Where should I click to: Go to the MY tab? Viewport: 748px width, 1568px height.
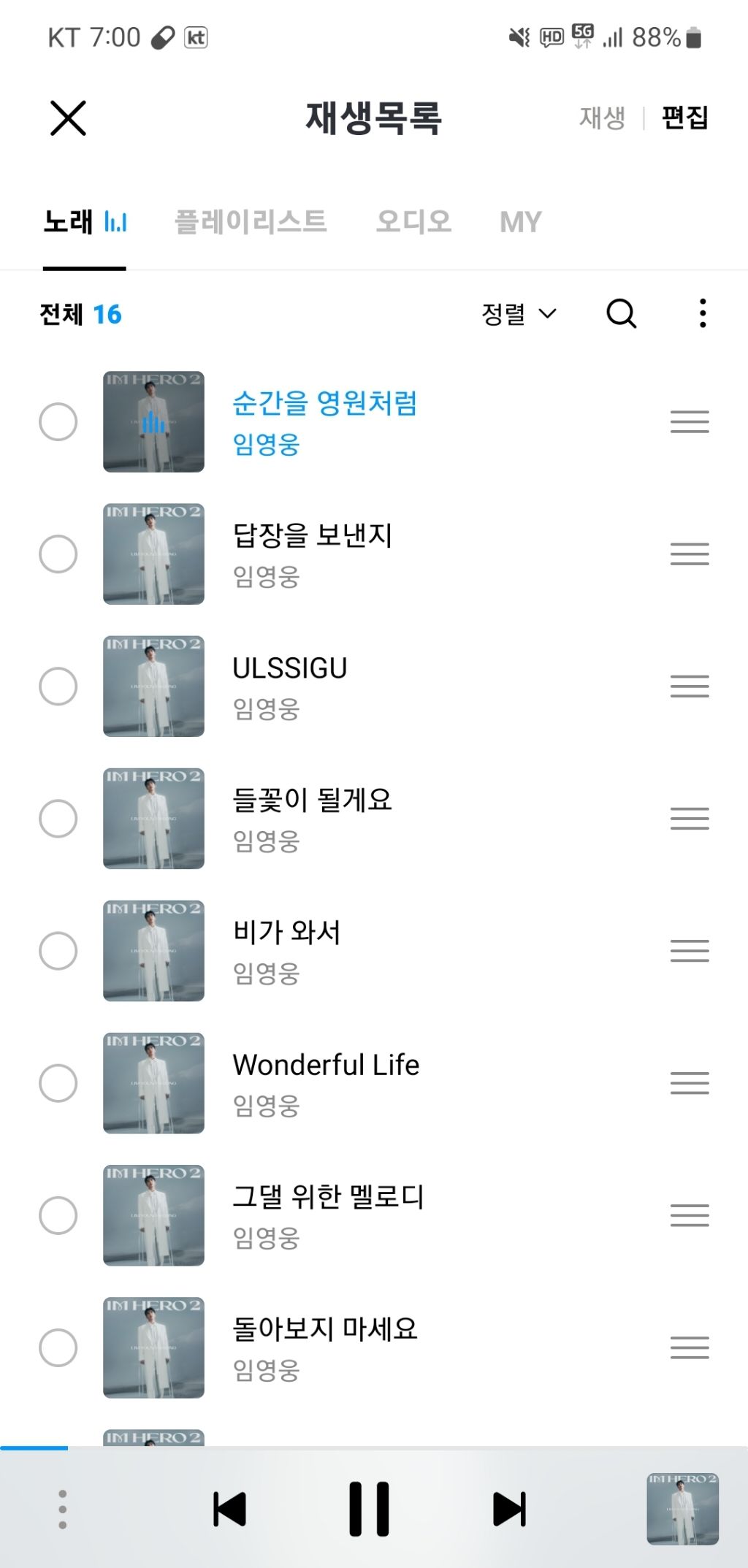tap(520, 222)
